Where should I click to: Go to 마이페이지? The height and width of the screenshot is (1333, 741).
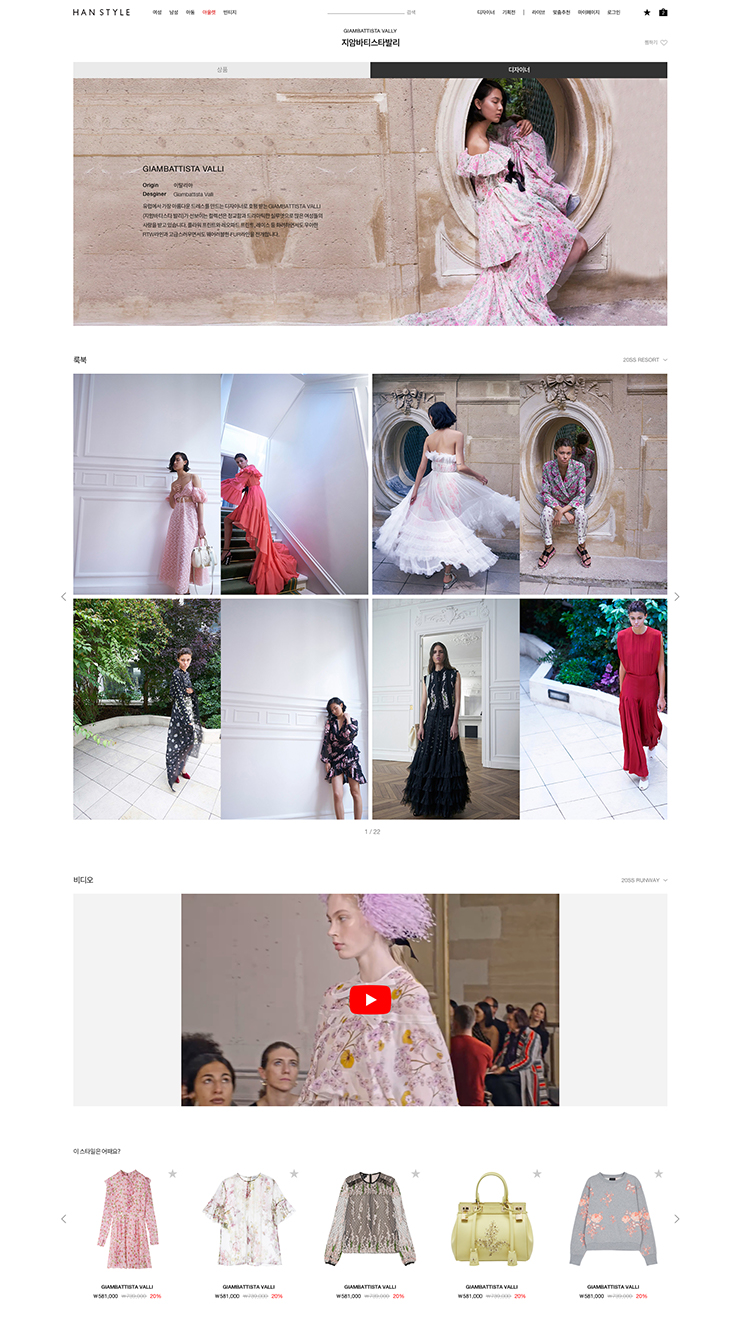pyautogui.click(x=589, y=12)
